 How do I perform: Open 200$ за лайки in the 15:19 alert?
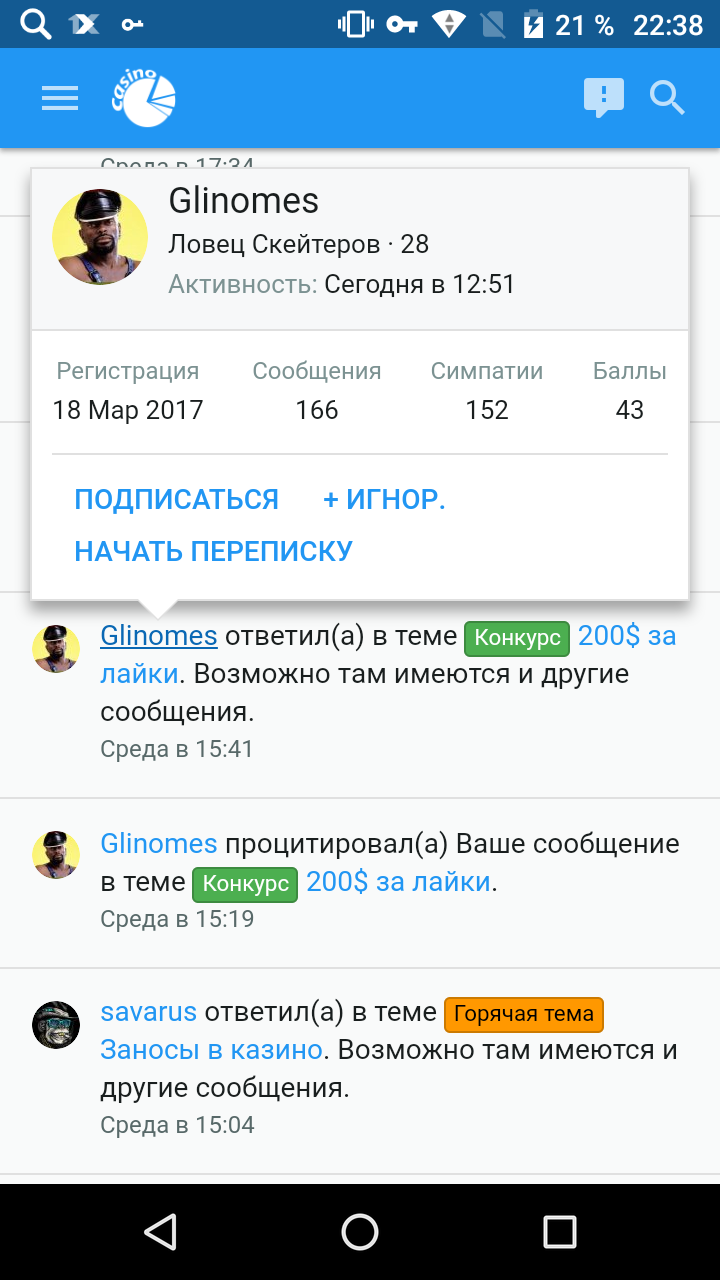coord(399,882)
